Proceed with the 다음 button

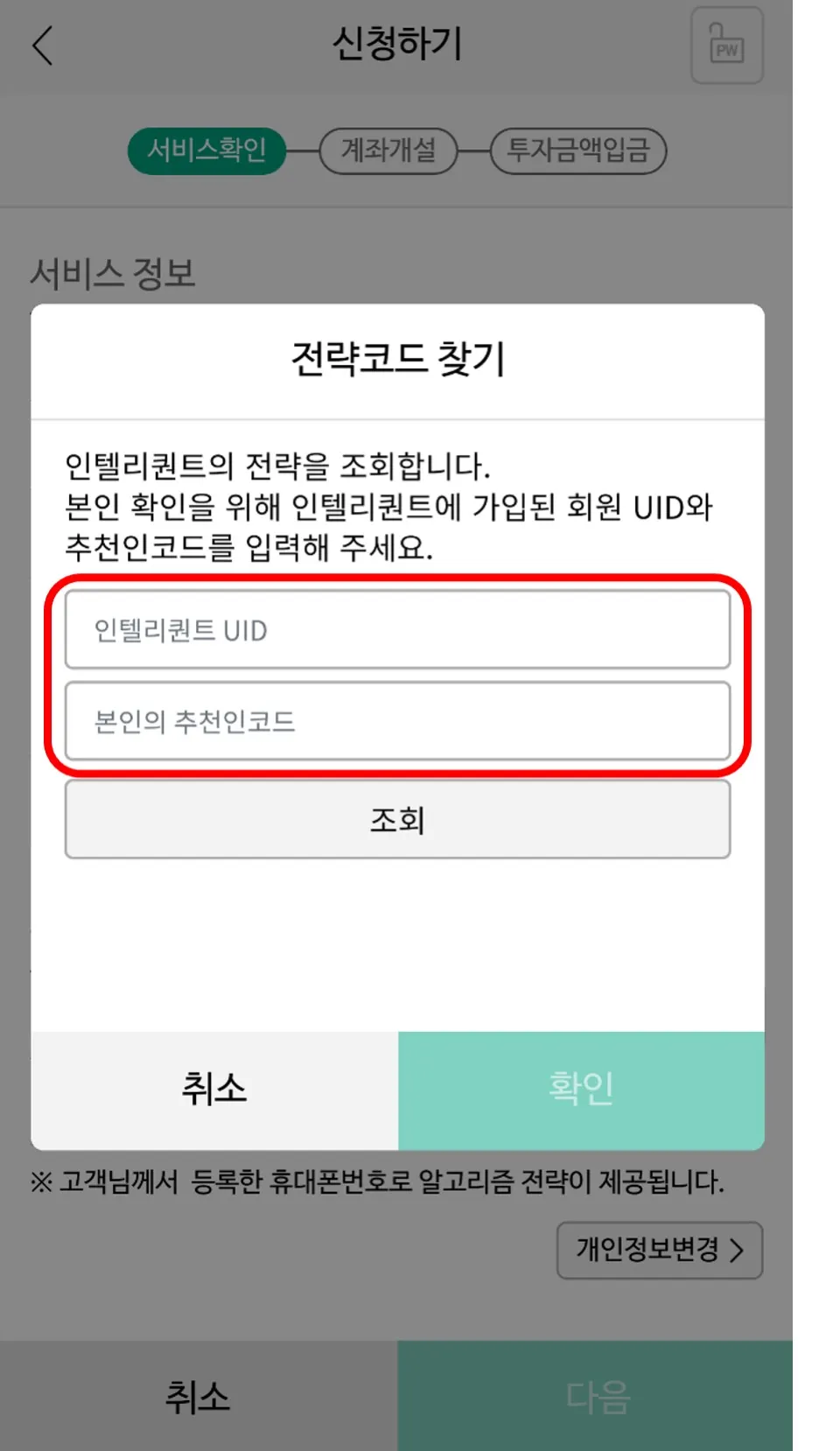click(x=596, y=1397)
